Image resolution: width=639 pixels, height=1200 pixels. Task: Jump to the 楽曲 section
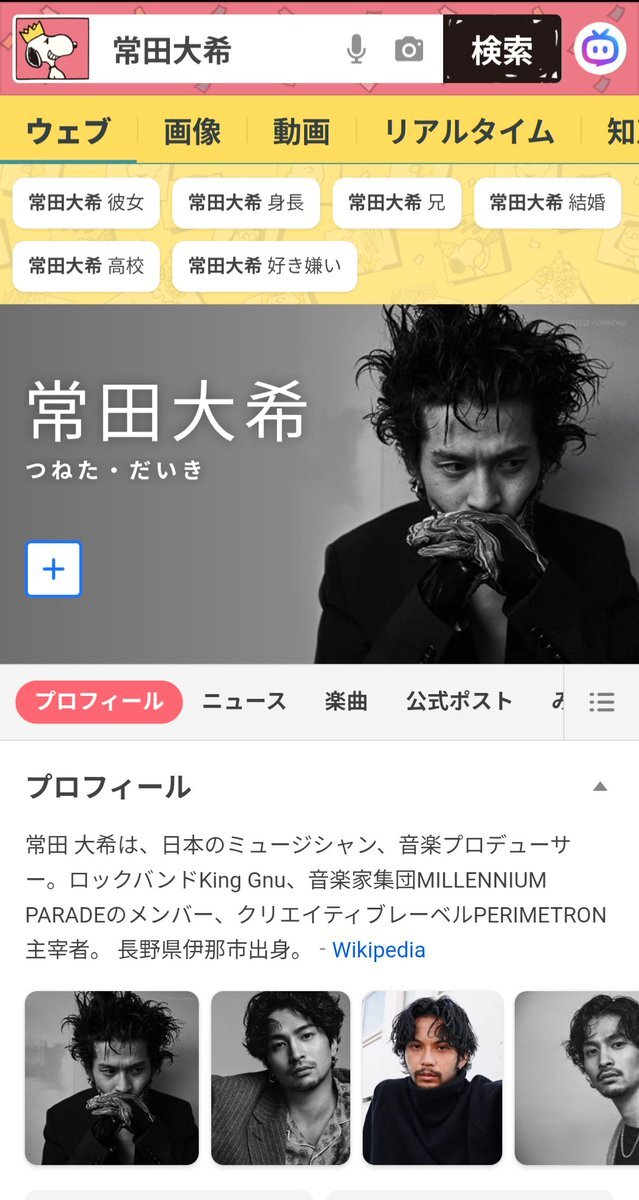pyautogui.click(x=346, y=702)
